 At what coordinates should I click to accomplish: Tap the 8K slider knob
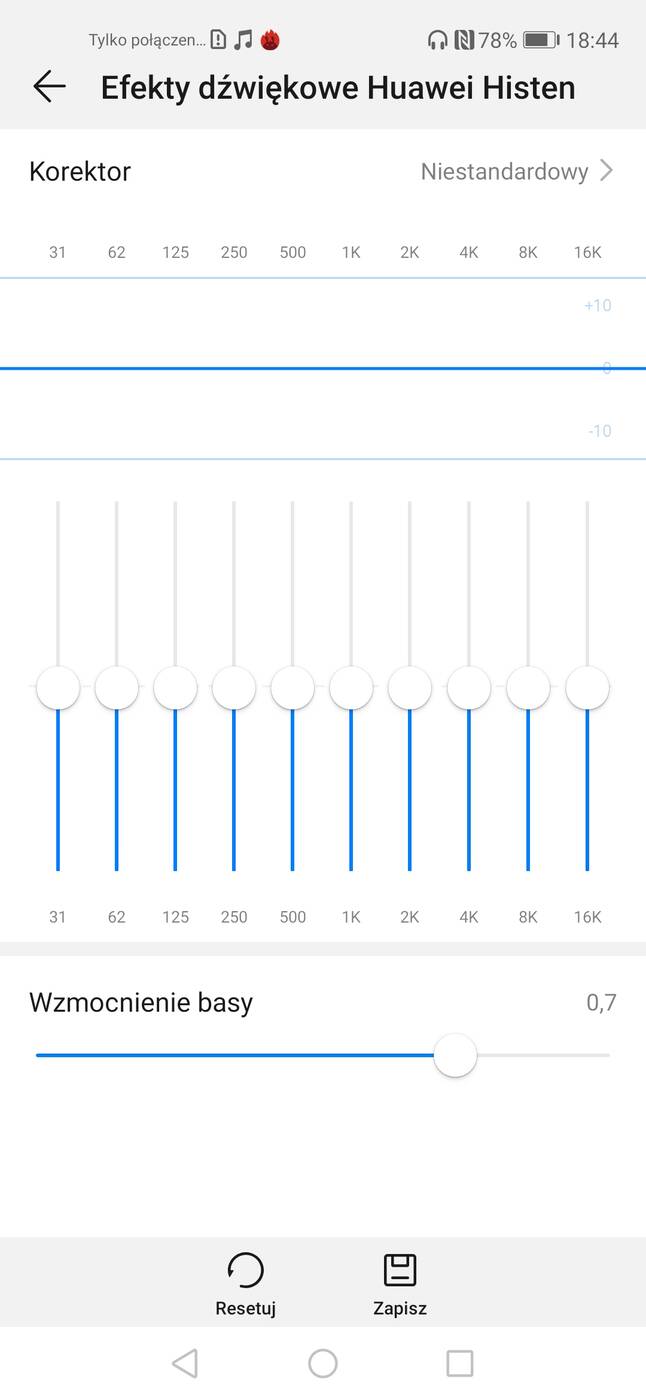tap(528, 688)
